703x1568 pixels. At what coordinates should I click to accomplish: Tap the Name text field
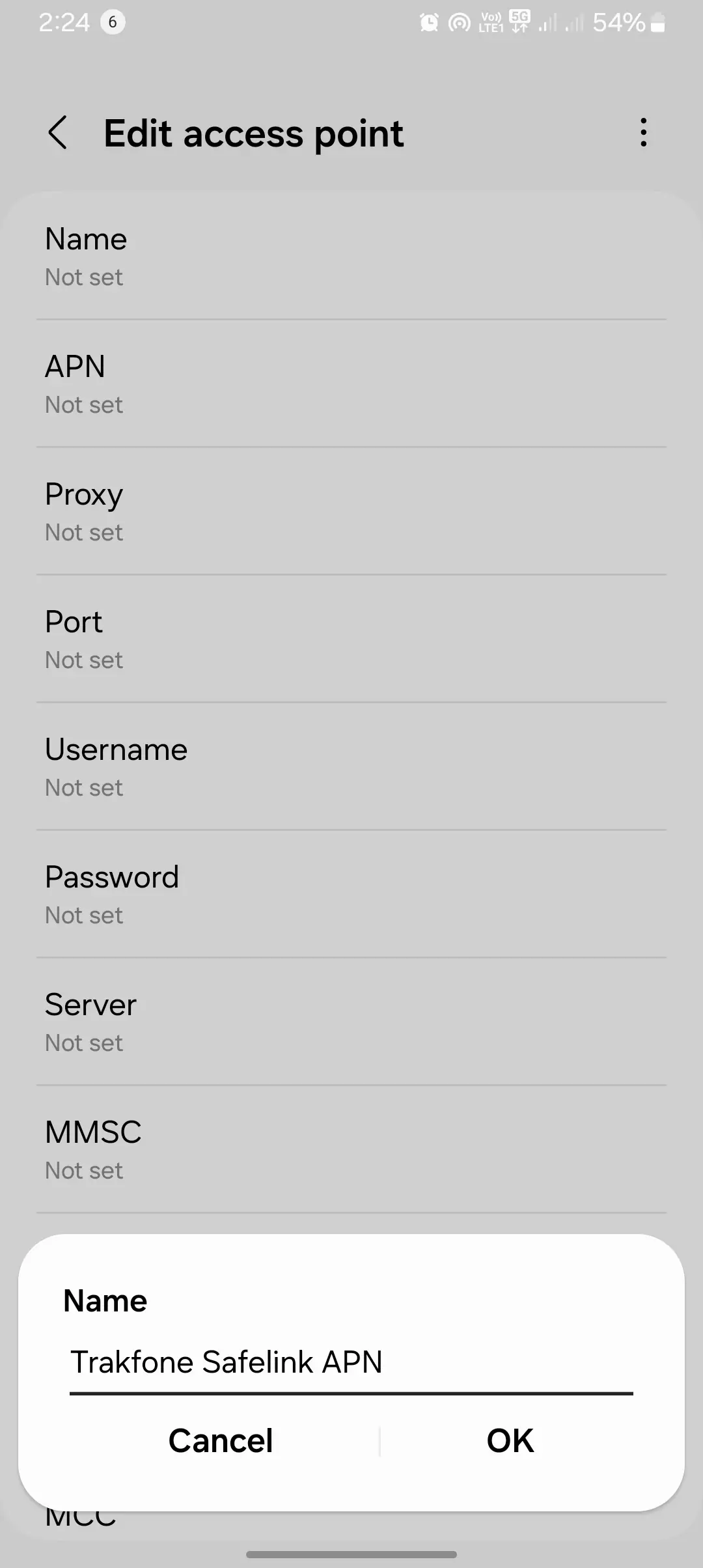tap(350, 1362)
